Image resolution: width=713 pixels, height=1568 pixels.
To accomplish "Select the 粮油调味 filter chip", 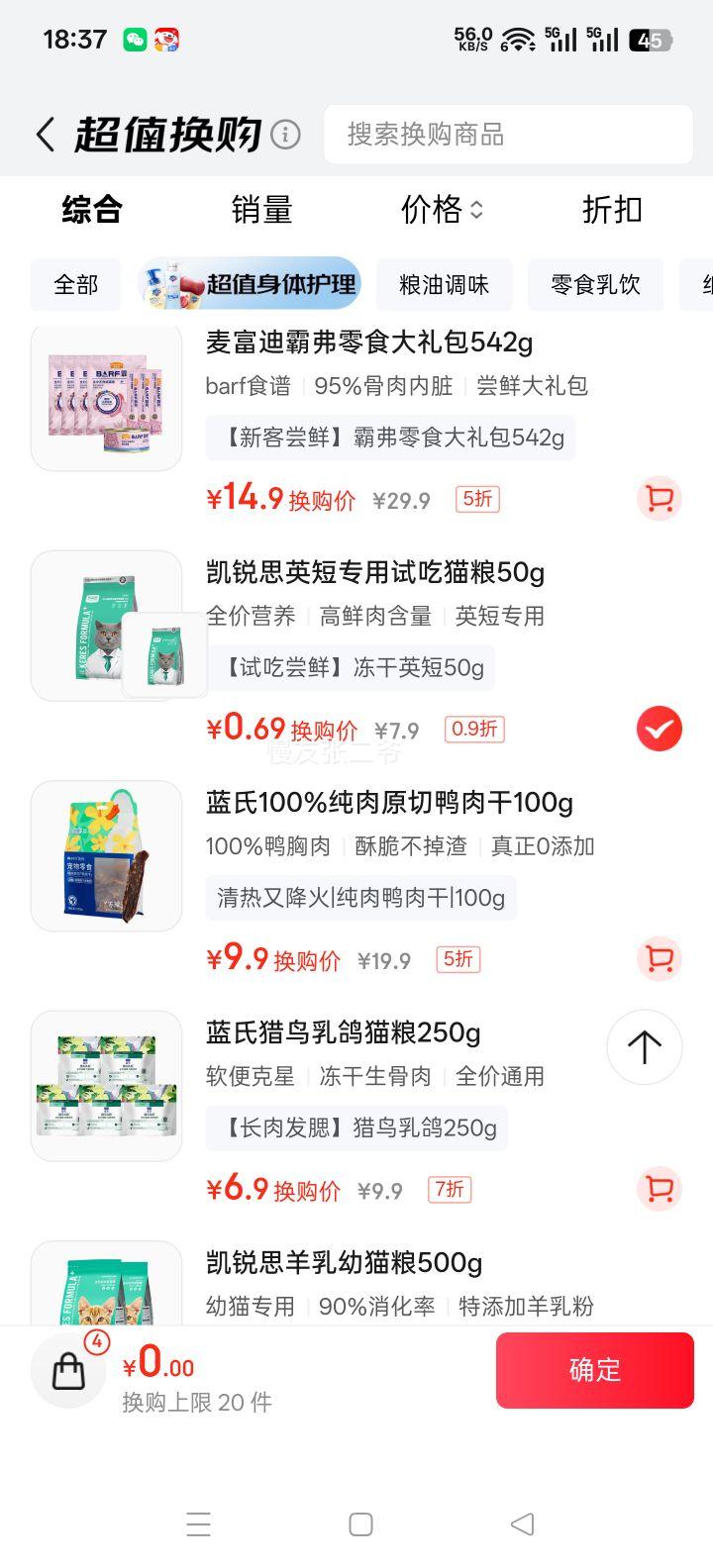I will click(442, 284).
